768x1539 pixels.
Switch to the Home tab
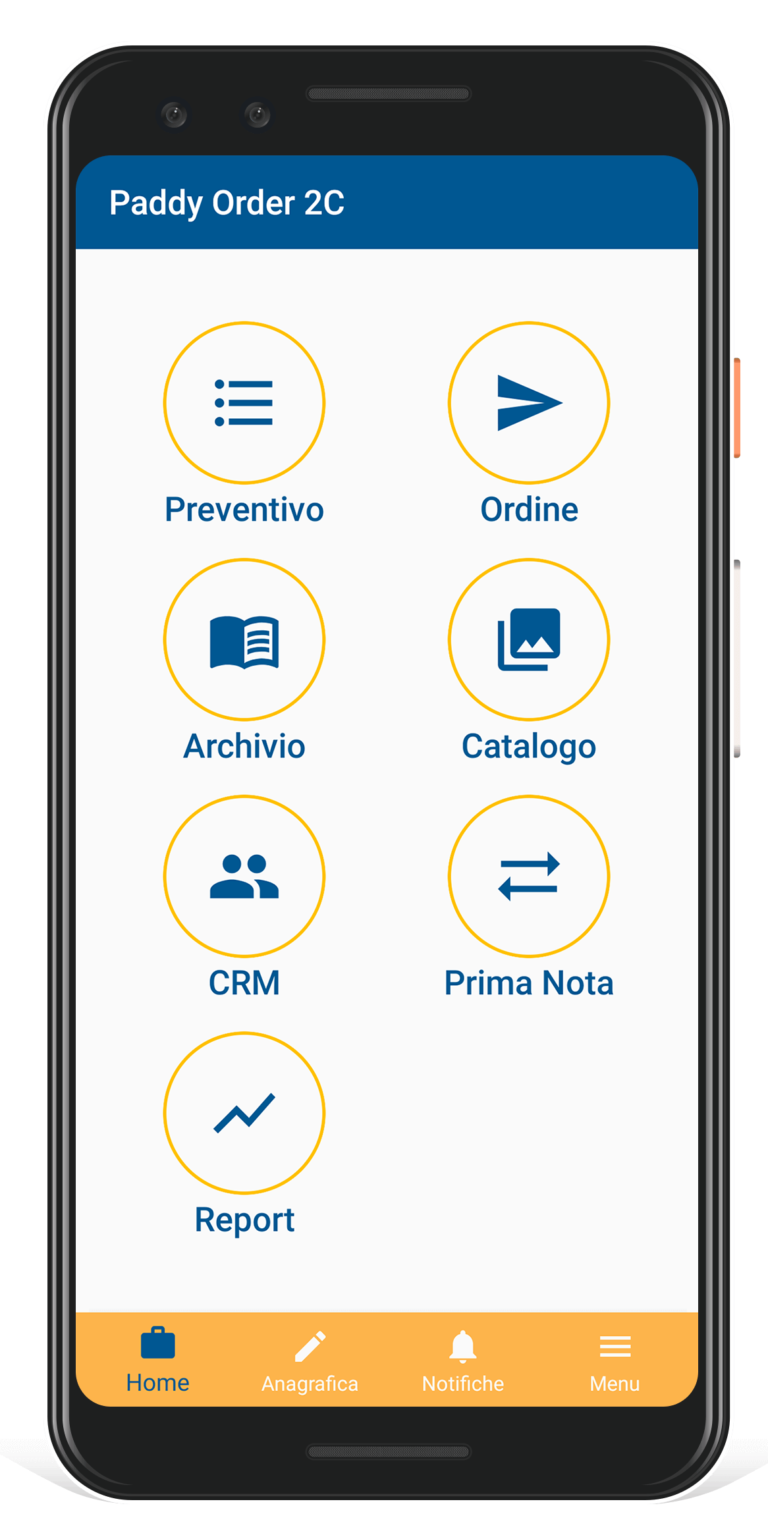[158, 1360]
